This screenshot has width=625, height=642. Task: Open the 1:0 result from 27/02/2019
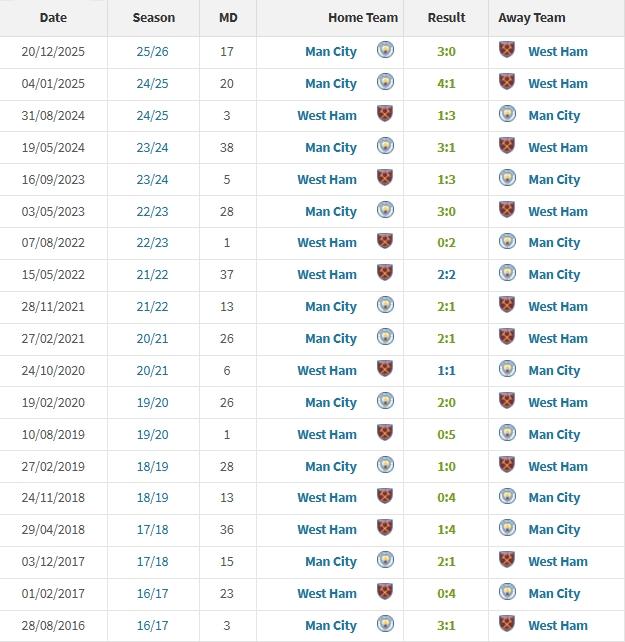tap(446, 466)
